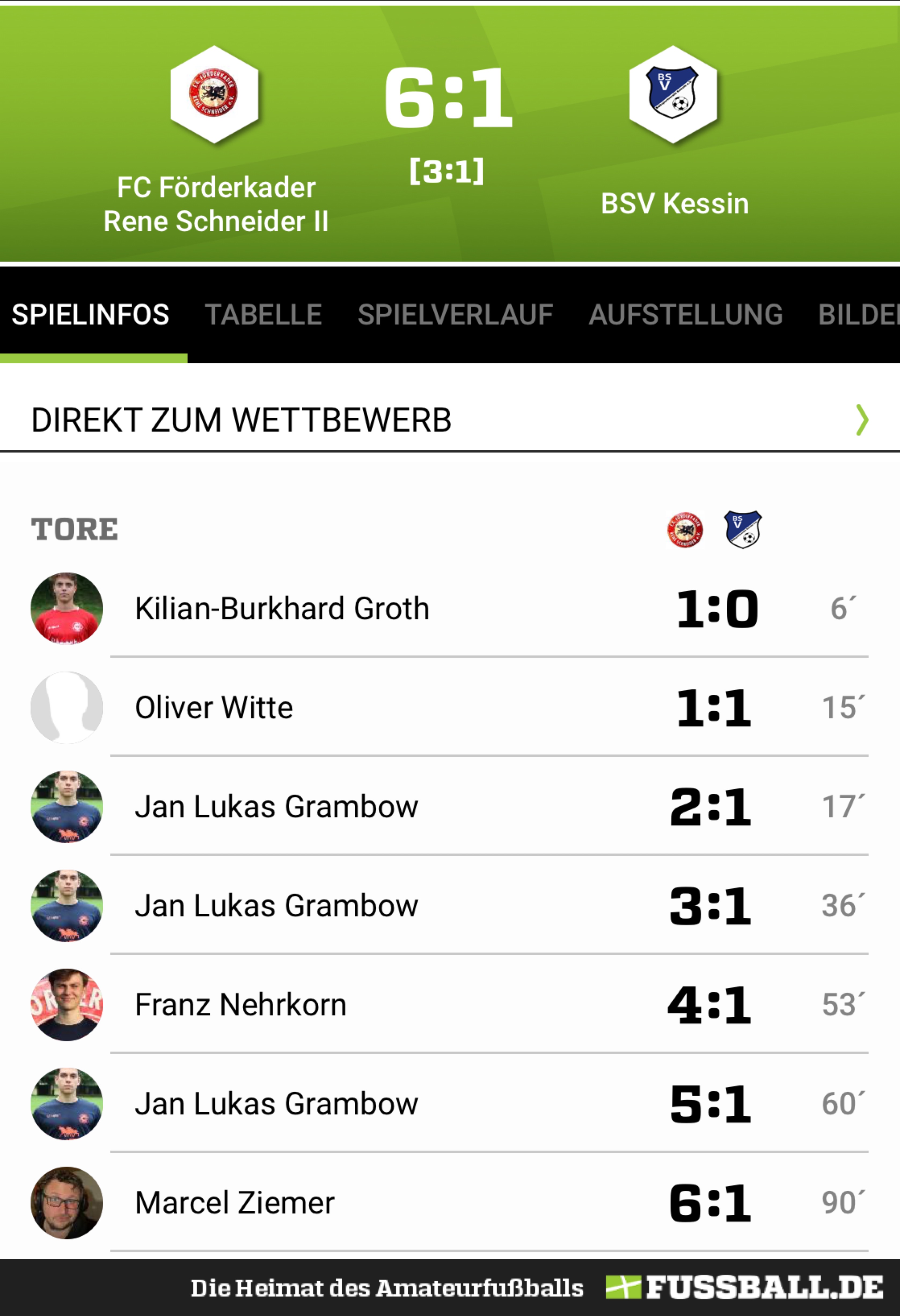
Task: View Marcel Ziemer's player profile
Action: click(234, 1203)
